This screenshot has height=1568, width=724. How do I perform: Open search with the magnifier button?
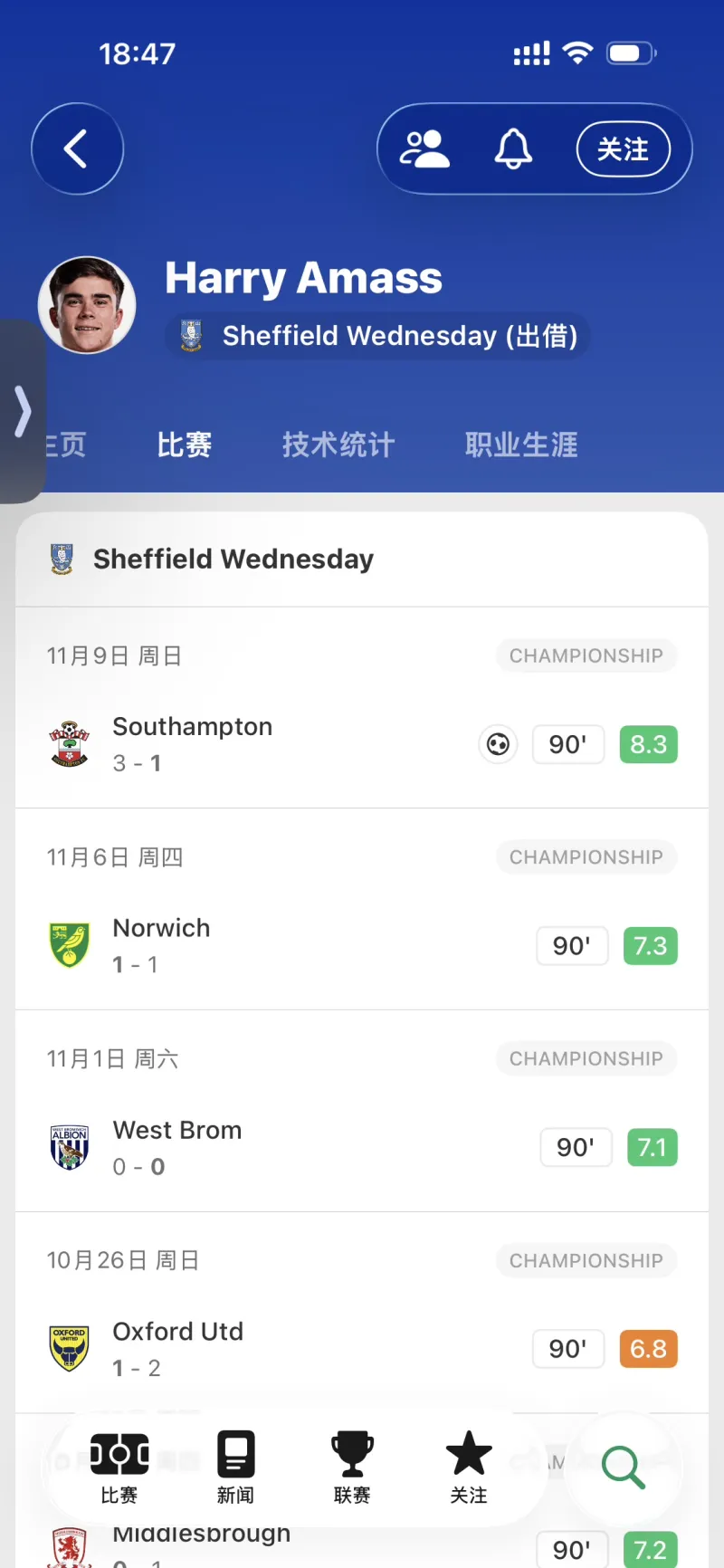click(623, 1467)
